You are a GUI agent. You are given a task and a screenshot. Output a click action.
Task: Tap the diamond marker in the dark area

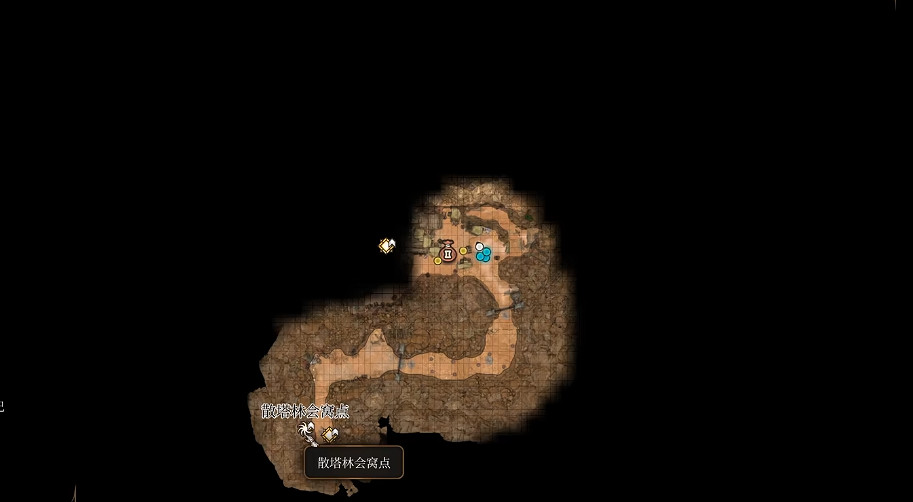coord(387,245)
